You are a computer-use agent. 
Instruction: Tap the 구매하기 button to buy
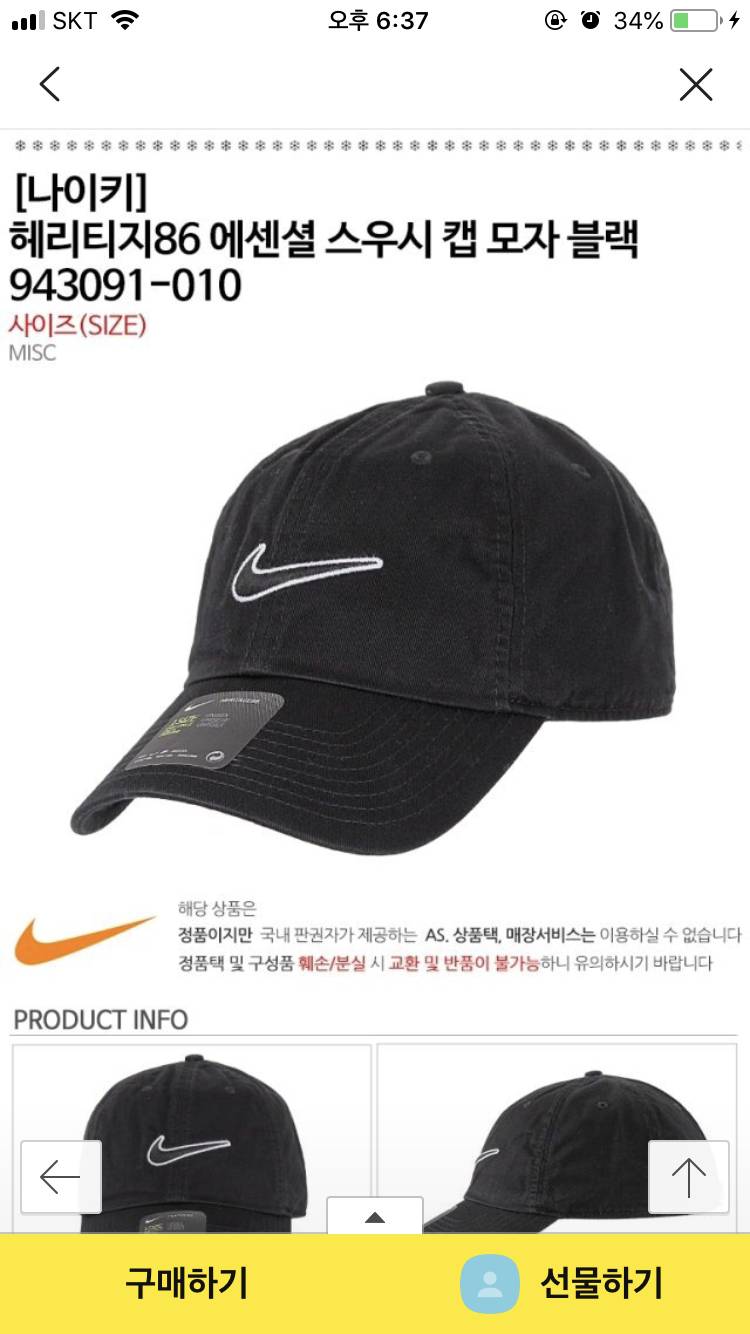click(x=187, y=1283)
